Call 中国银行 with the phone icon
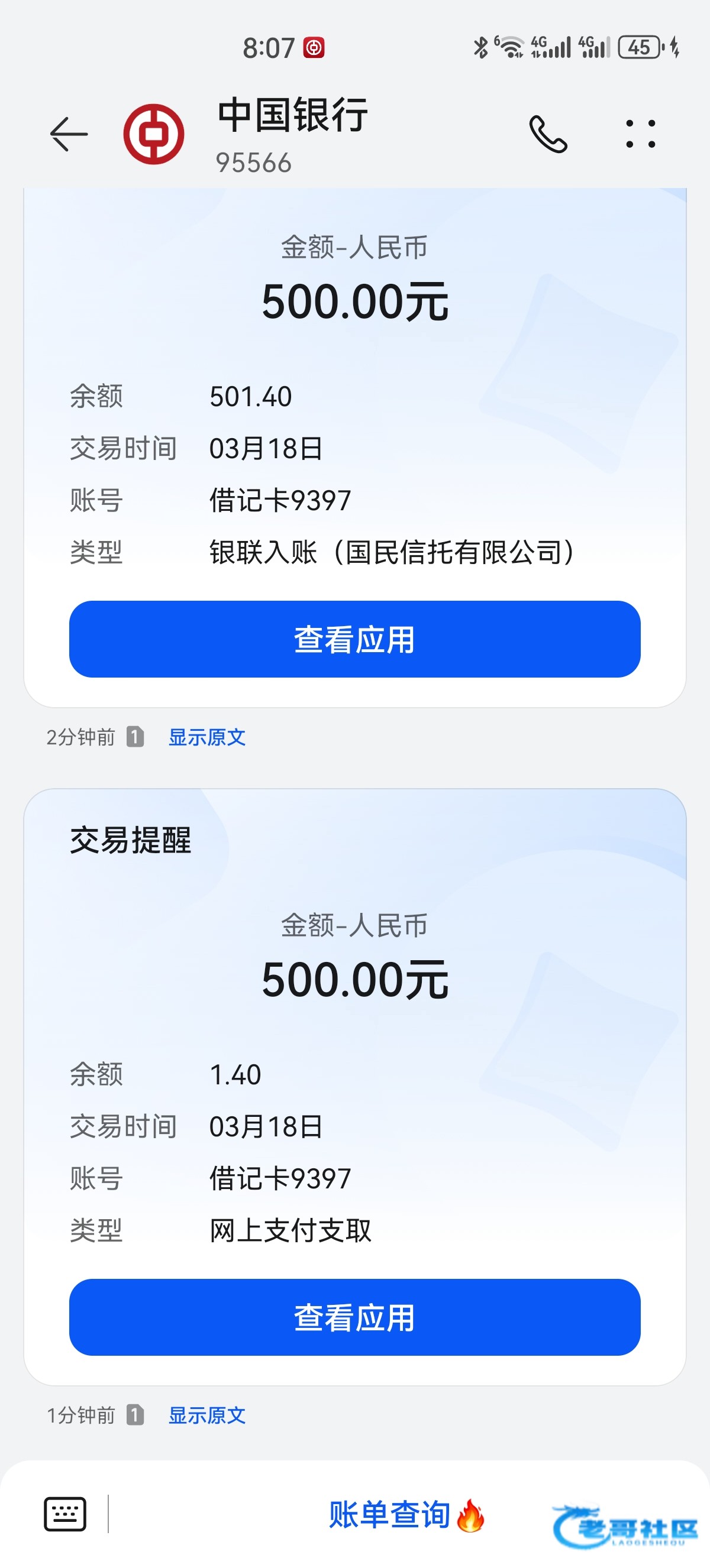This screenshot has height=1568, width=710. coord(548,134)
